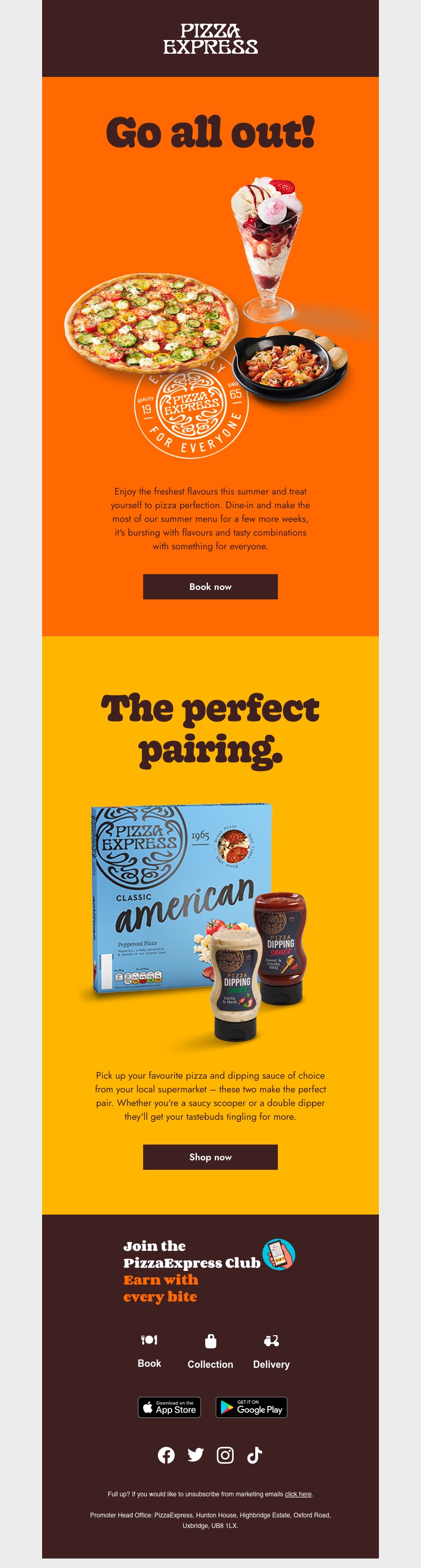
Task: Tap the Shop now button
Action: click(210, 1157)
